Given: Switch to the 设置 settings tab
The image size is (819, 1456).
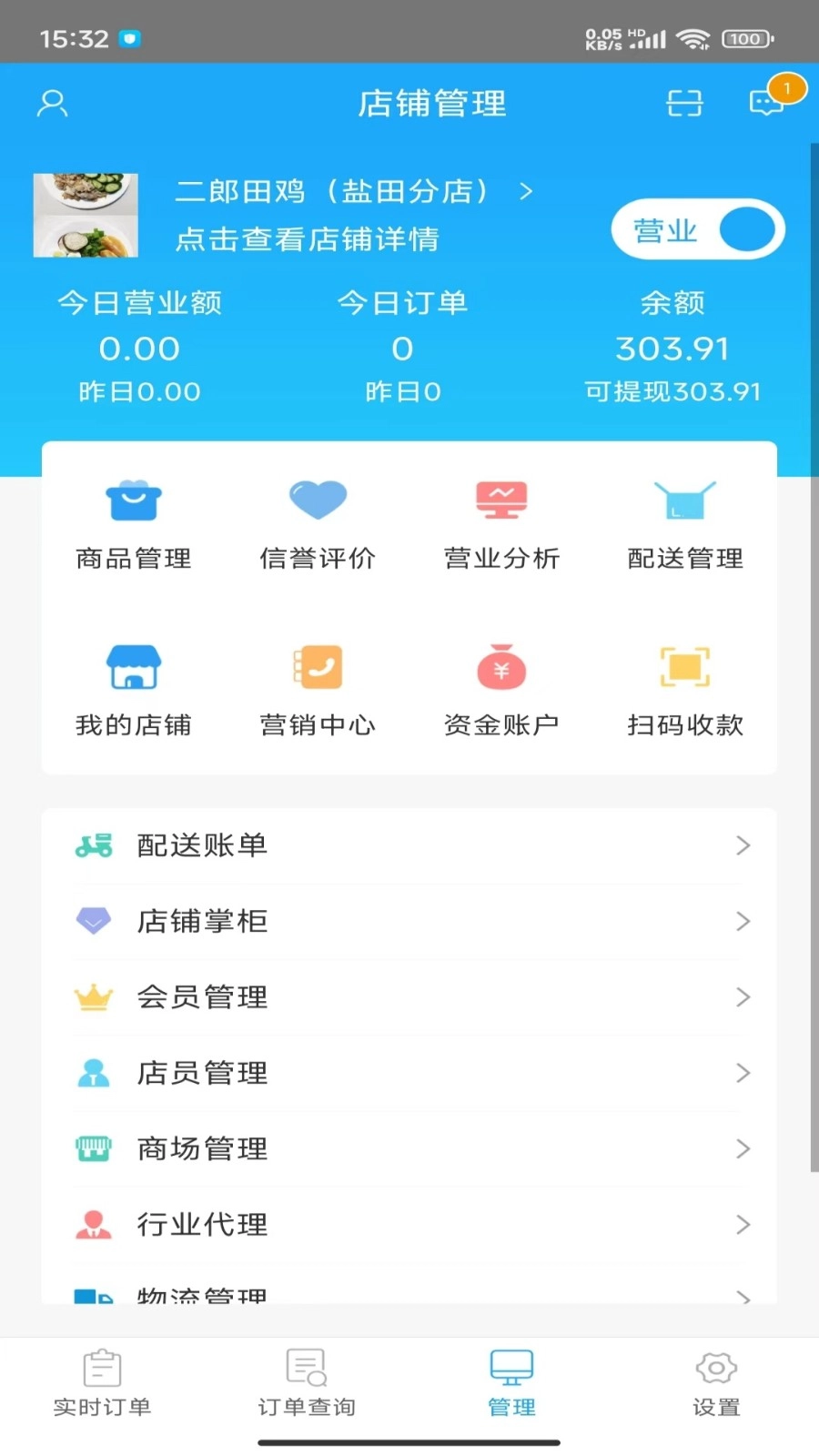Looking at the screenshot, I should point(716,1383).
